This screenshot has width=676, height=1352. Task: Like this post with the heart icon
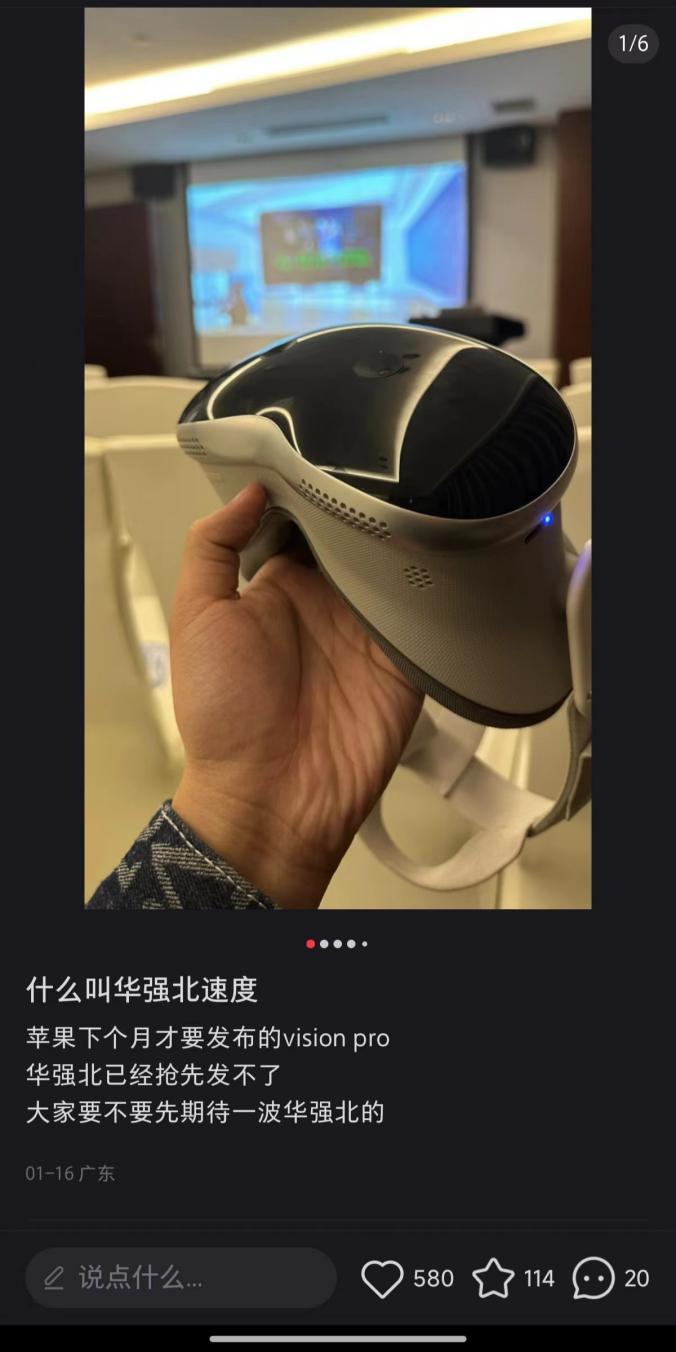[382, 1278]
